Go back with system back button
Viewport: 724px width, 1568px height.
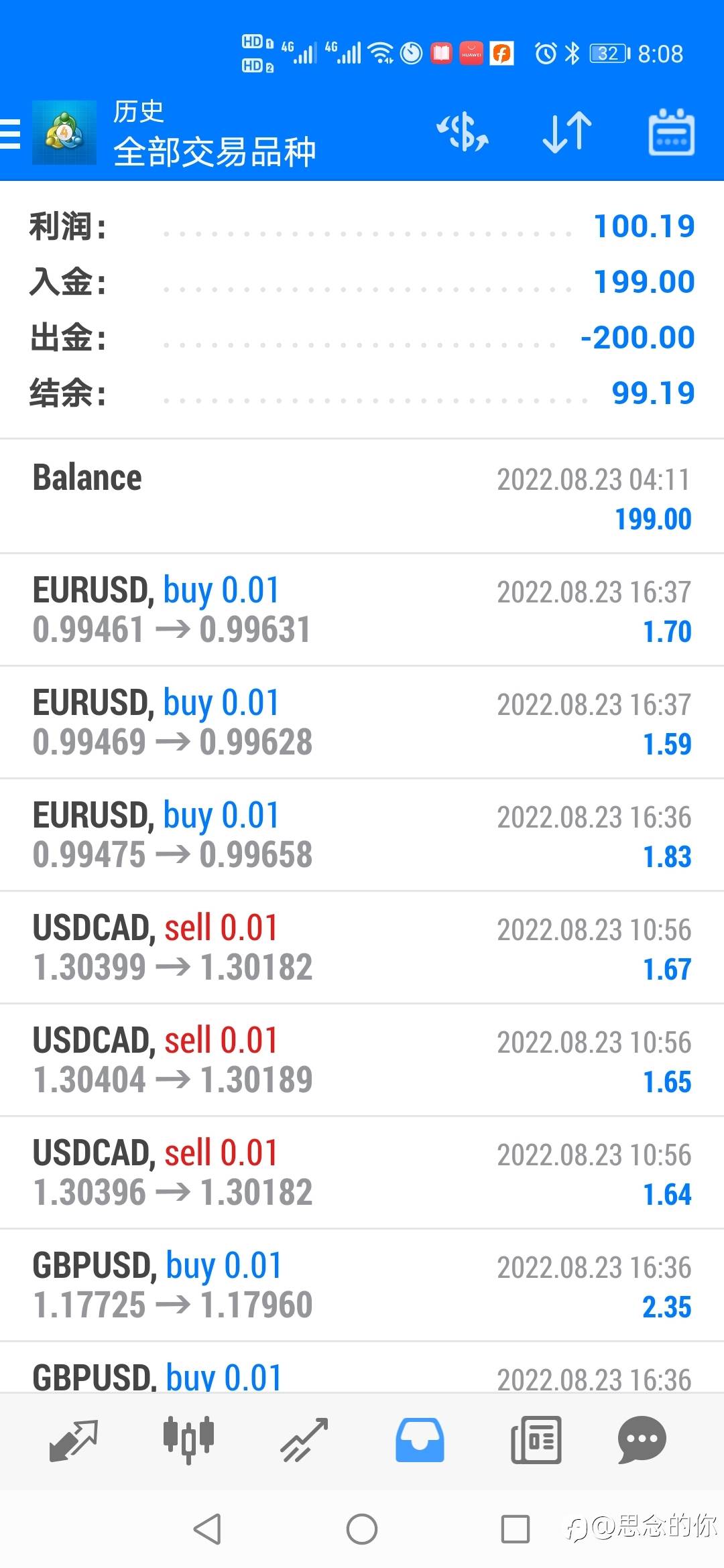point(207,1529)
